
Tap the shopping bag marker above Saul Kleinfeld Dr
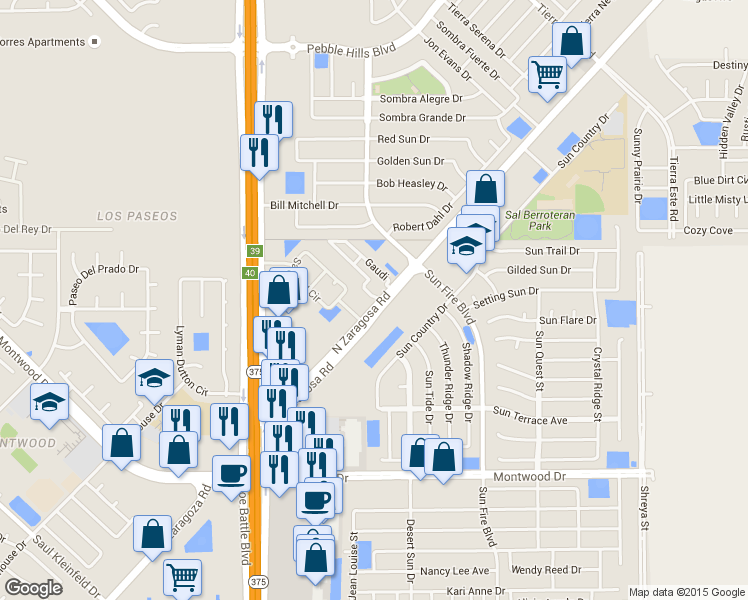pyautogui.click(x=153, y=534)
